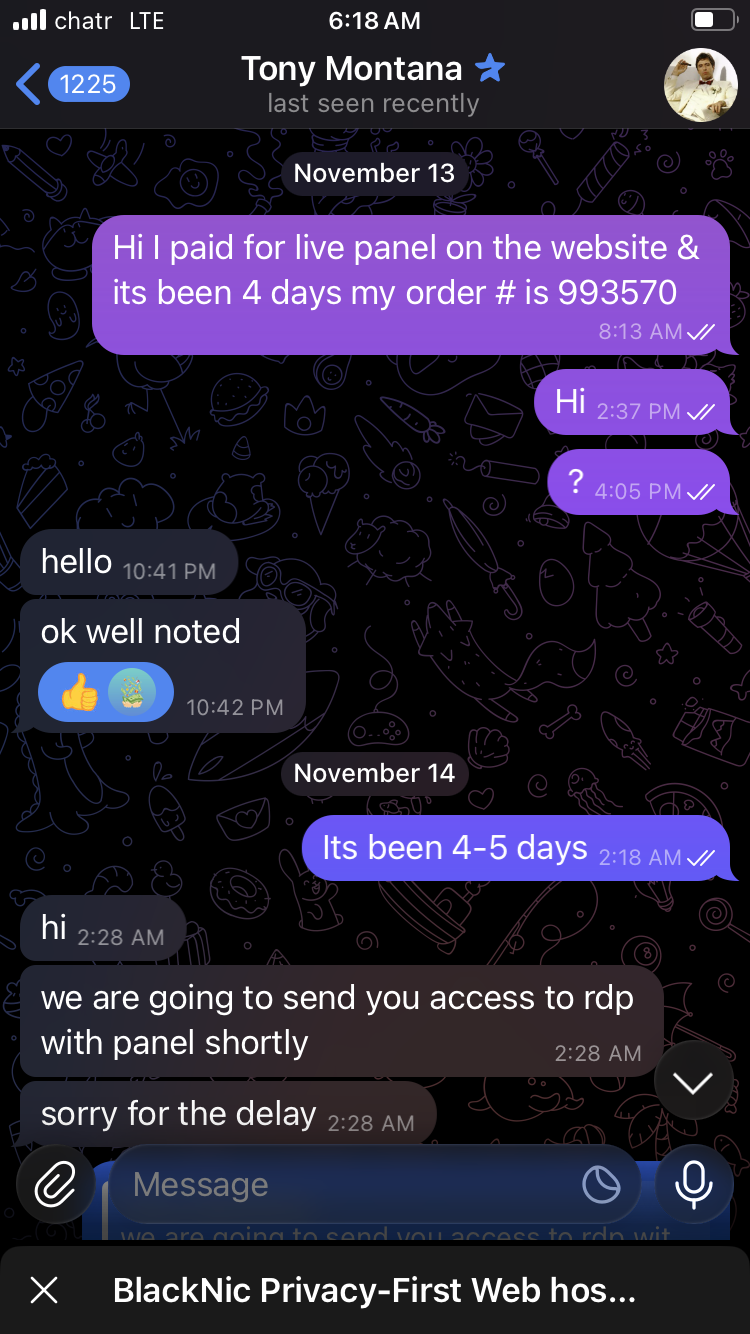The width and height of the screenshot is (750, 1334).
Task: Tap the thumbs-up reaction on 'ok well noted'
Action: (80, 693)
